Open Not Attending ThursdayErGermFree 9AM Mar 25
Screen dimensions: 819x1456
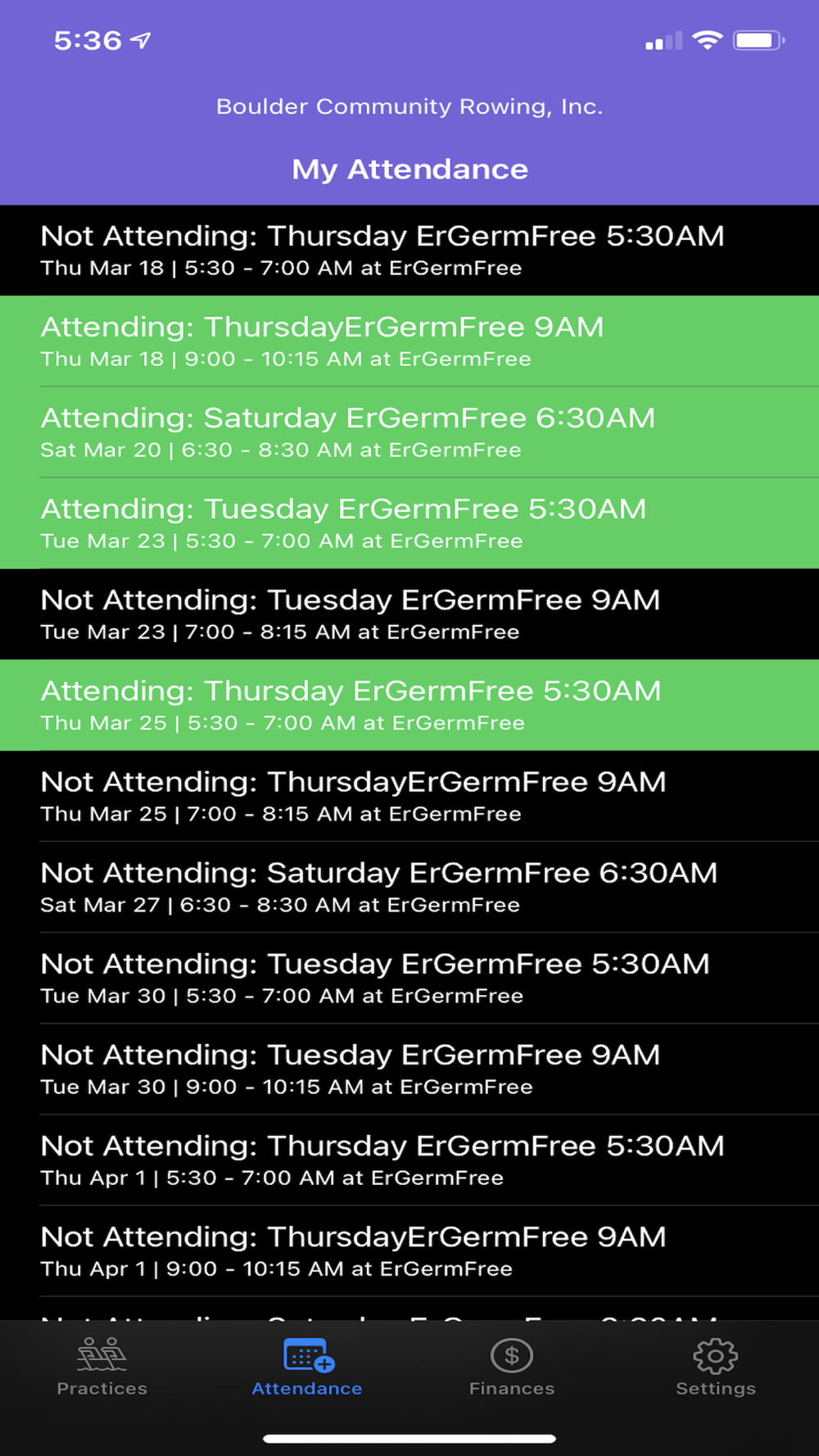click(x=409, y=796)
